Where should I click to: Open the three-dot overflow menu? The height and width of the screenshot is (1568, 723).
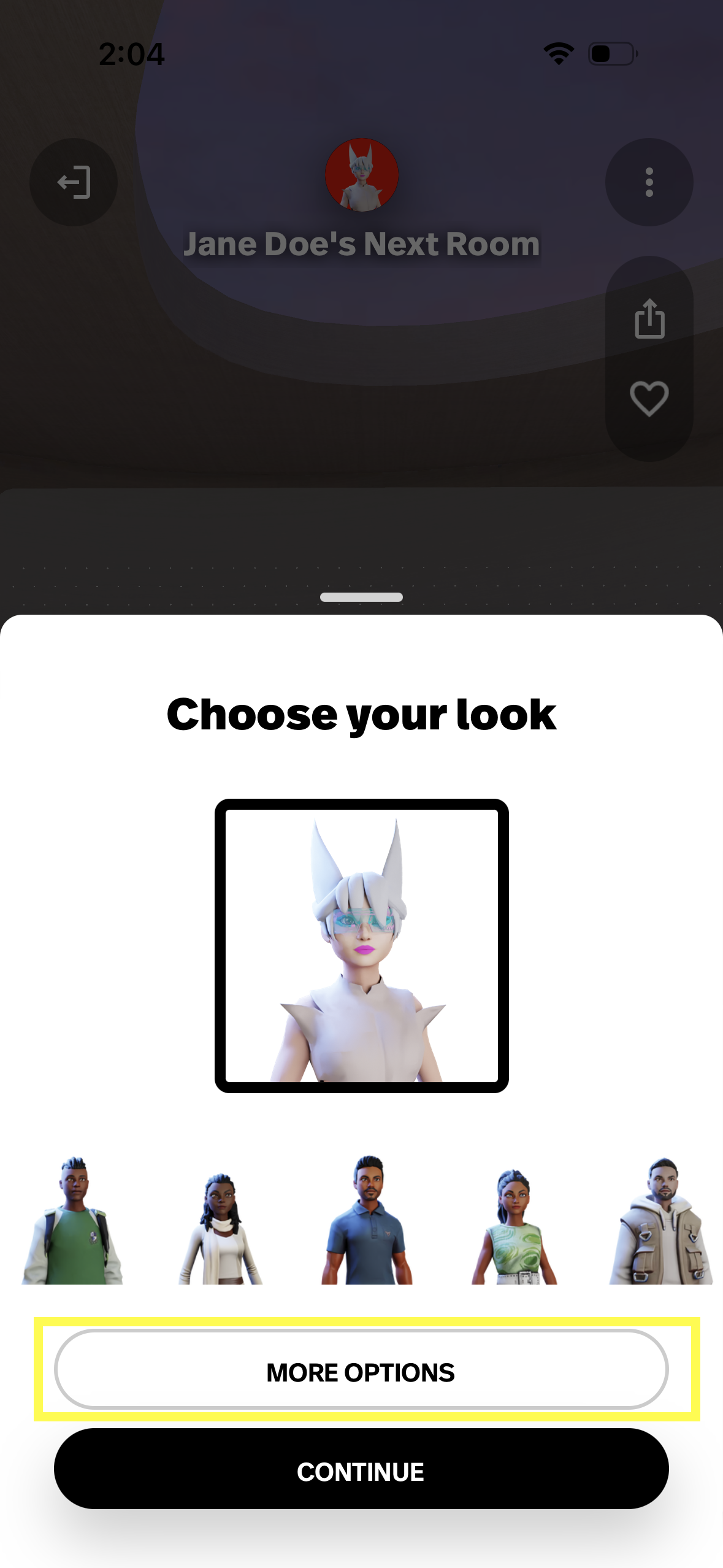(649, 182)
